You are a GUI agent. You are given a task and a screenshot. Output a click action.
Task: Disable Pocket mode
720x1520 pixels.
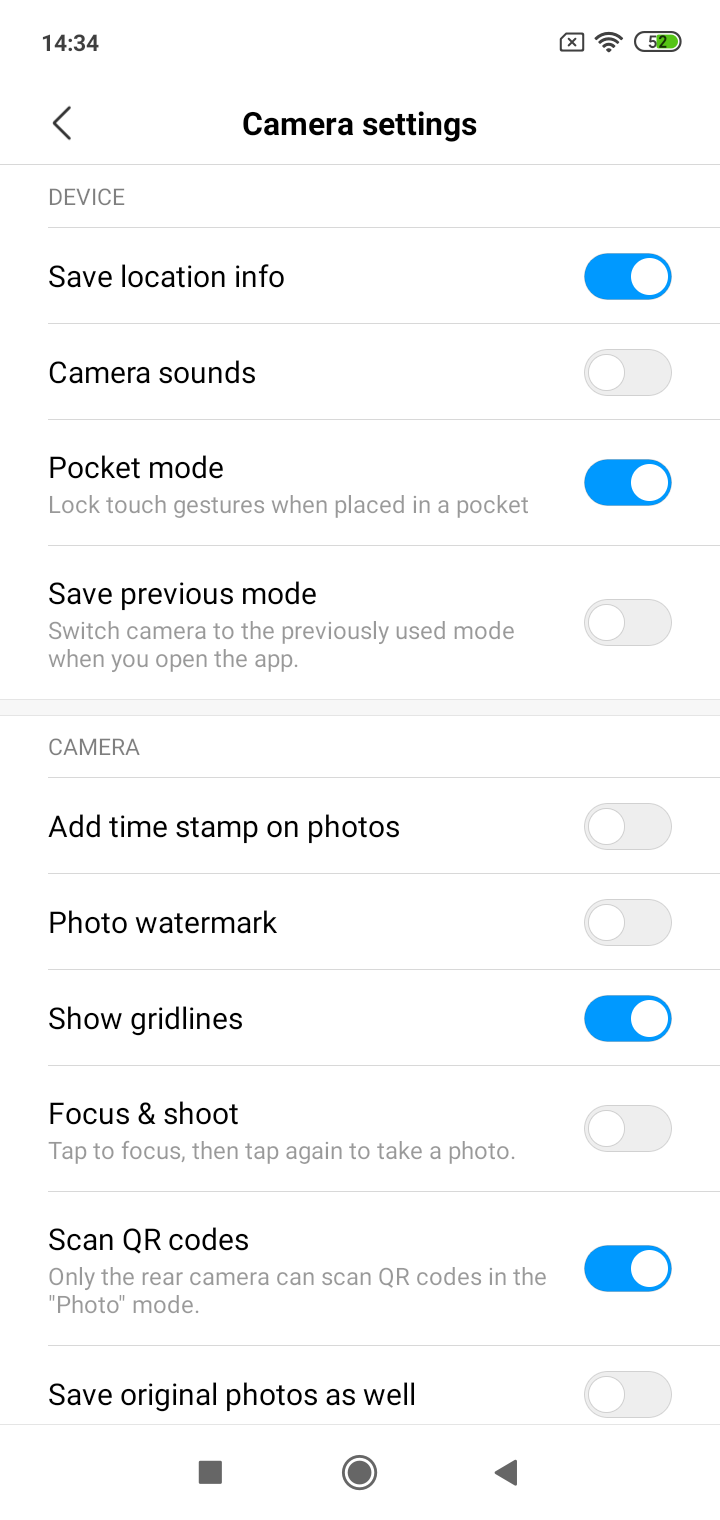pyautogui.click(x=627, y=483)
